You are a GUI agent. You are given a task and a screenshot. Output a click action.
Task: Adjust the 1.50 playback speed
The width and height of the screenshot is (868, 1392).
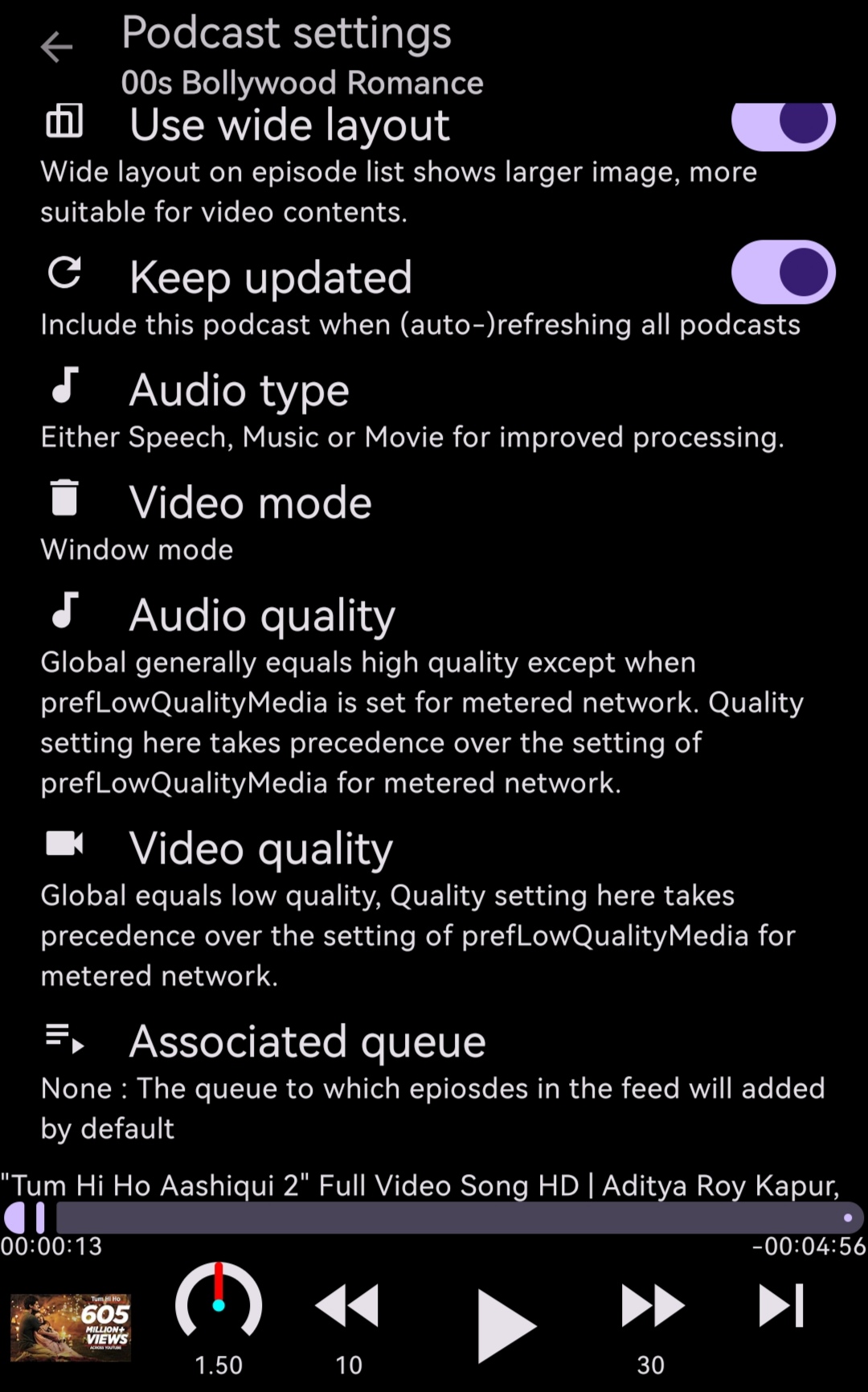(x=219, y=1307)
